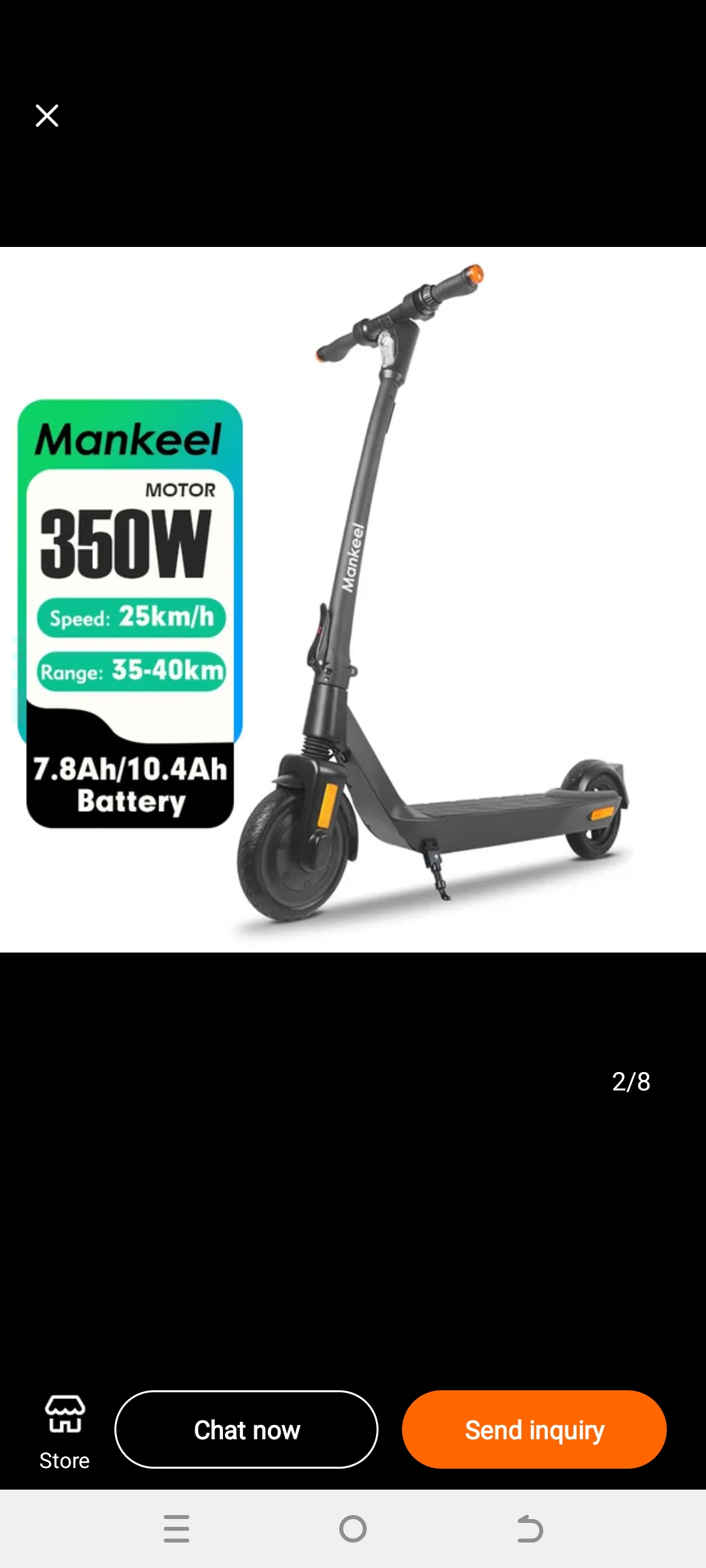Go back using the system back button

tap(529, 1529)
